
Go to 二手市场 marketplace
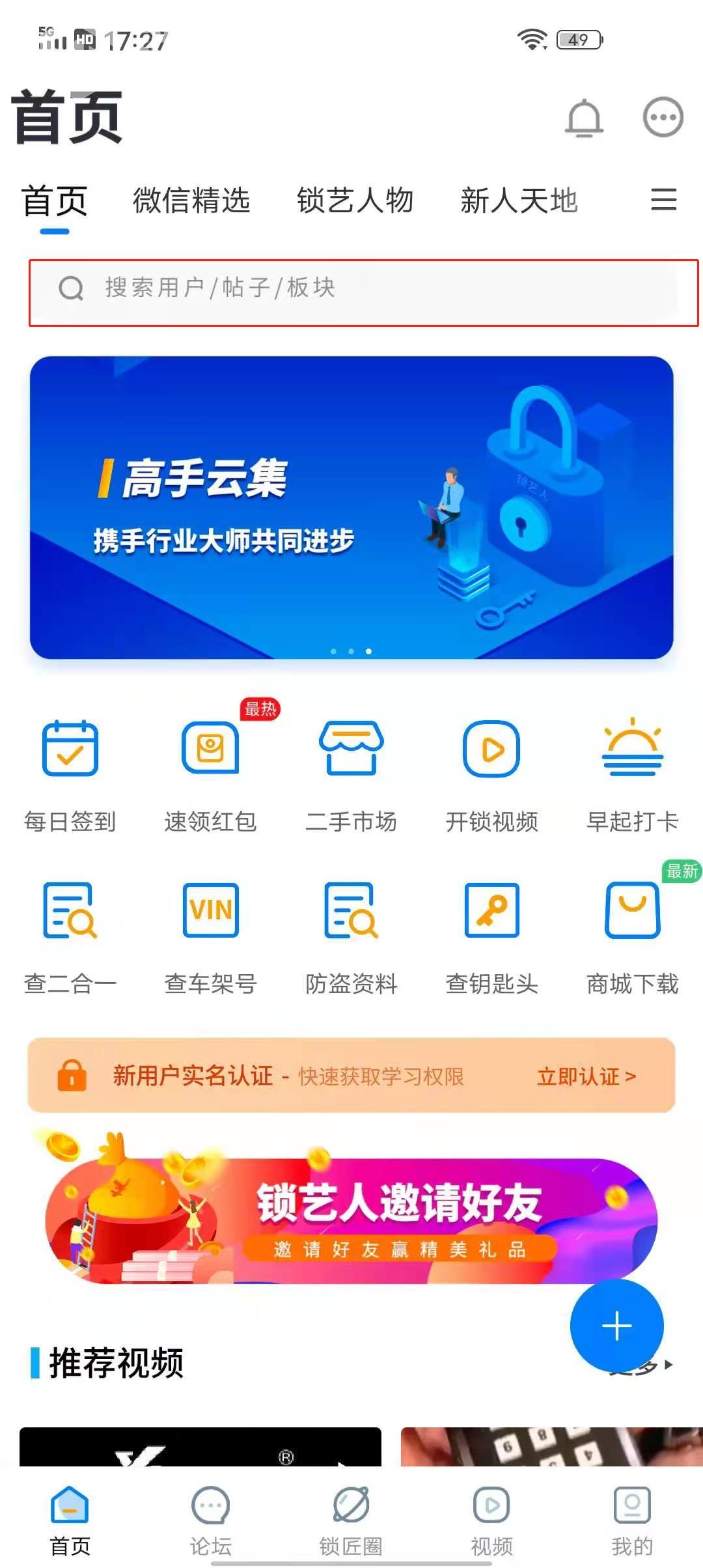(x=351, y=774)
